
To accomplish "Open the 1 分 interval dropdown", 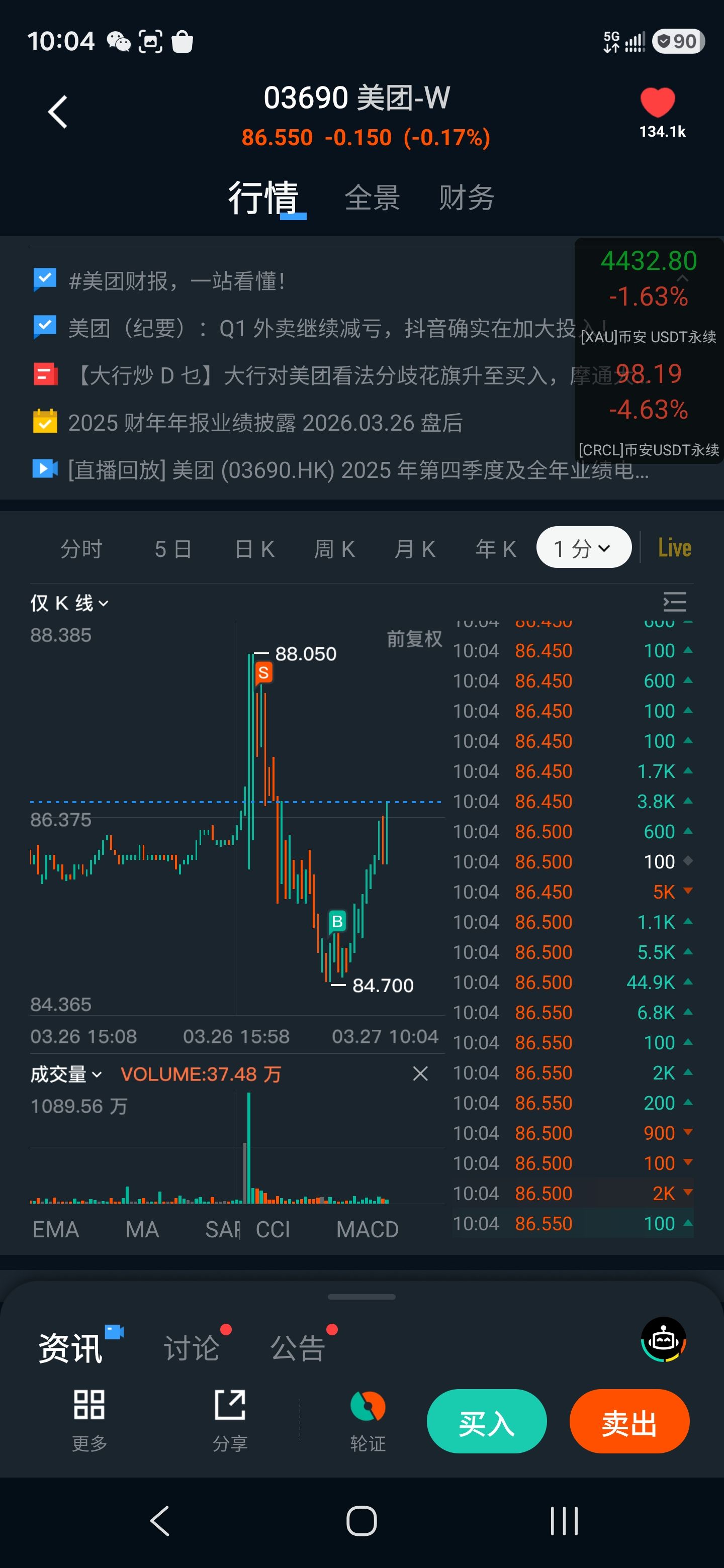I will click(x=583, y=548).
